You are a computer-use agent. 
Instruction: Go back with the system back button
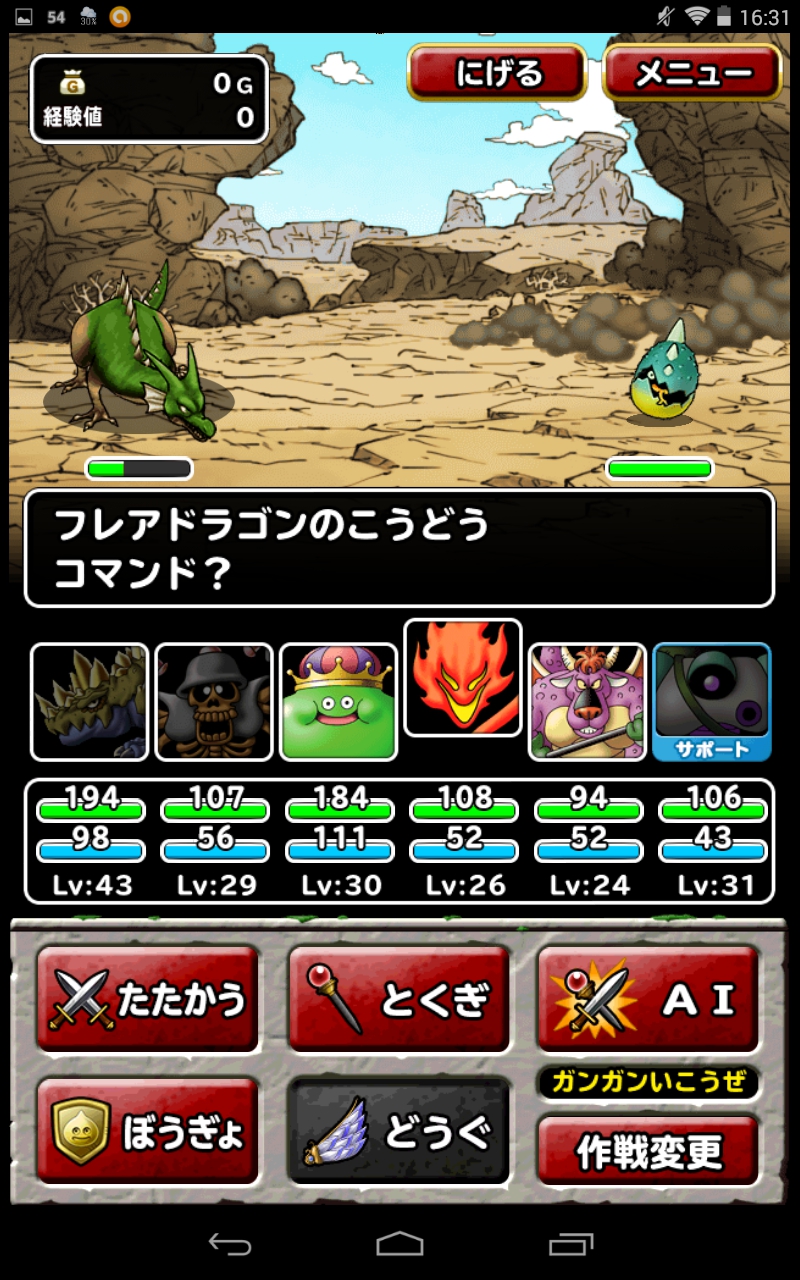[229, 1243]
